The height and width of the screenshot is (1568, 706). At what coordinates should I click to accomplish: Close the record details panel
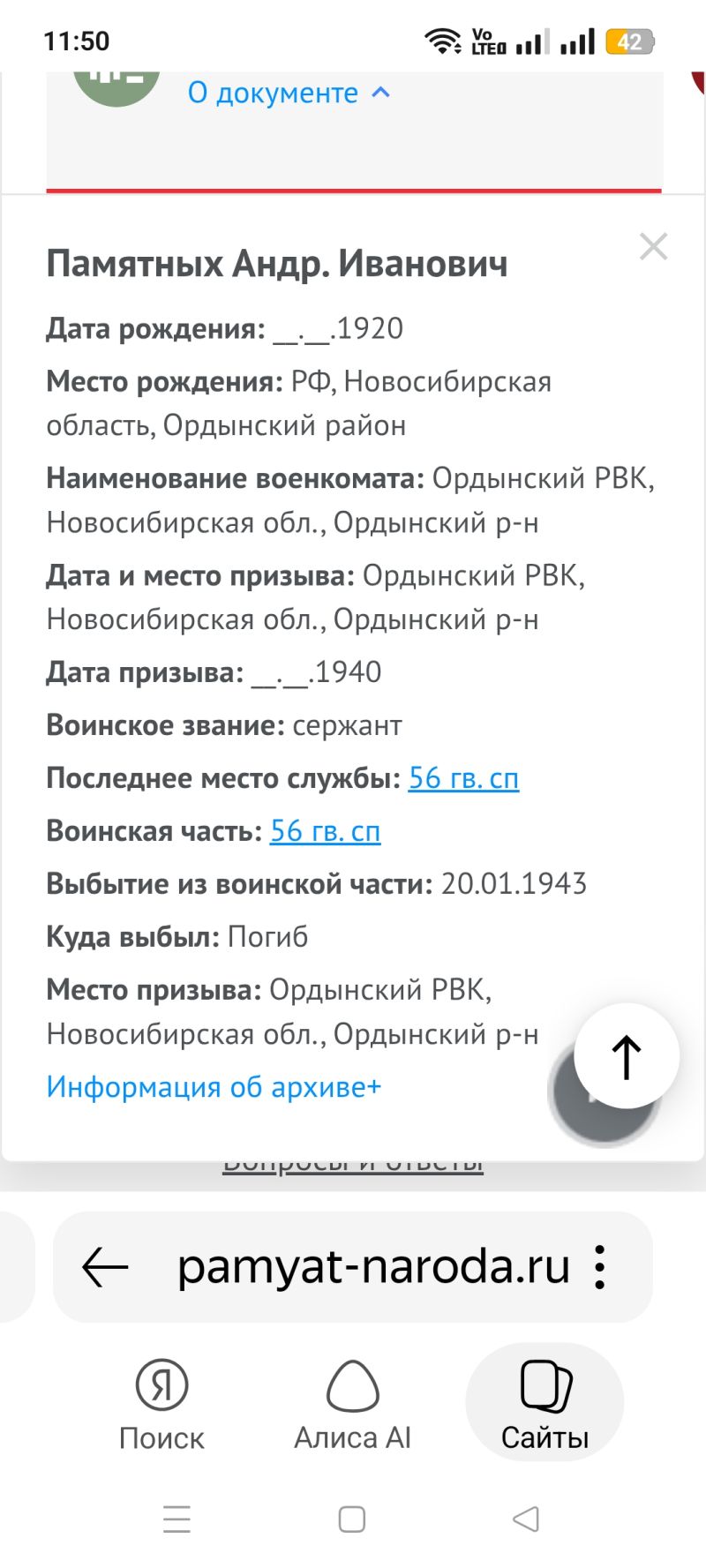point(653,246)
